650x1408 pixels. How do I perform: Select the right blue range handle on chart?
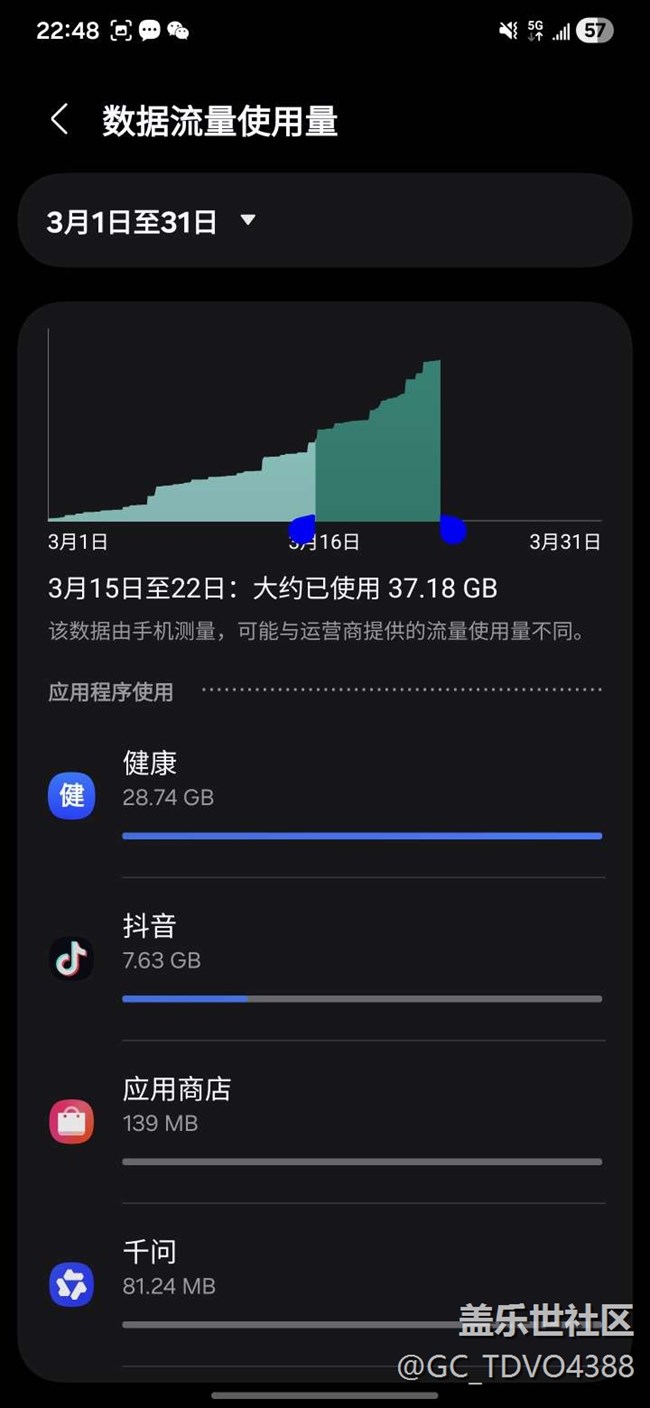[452, 529]
